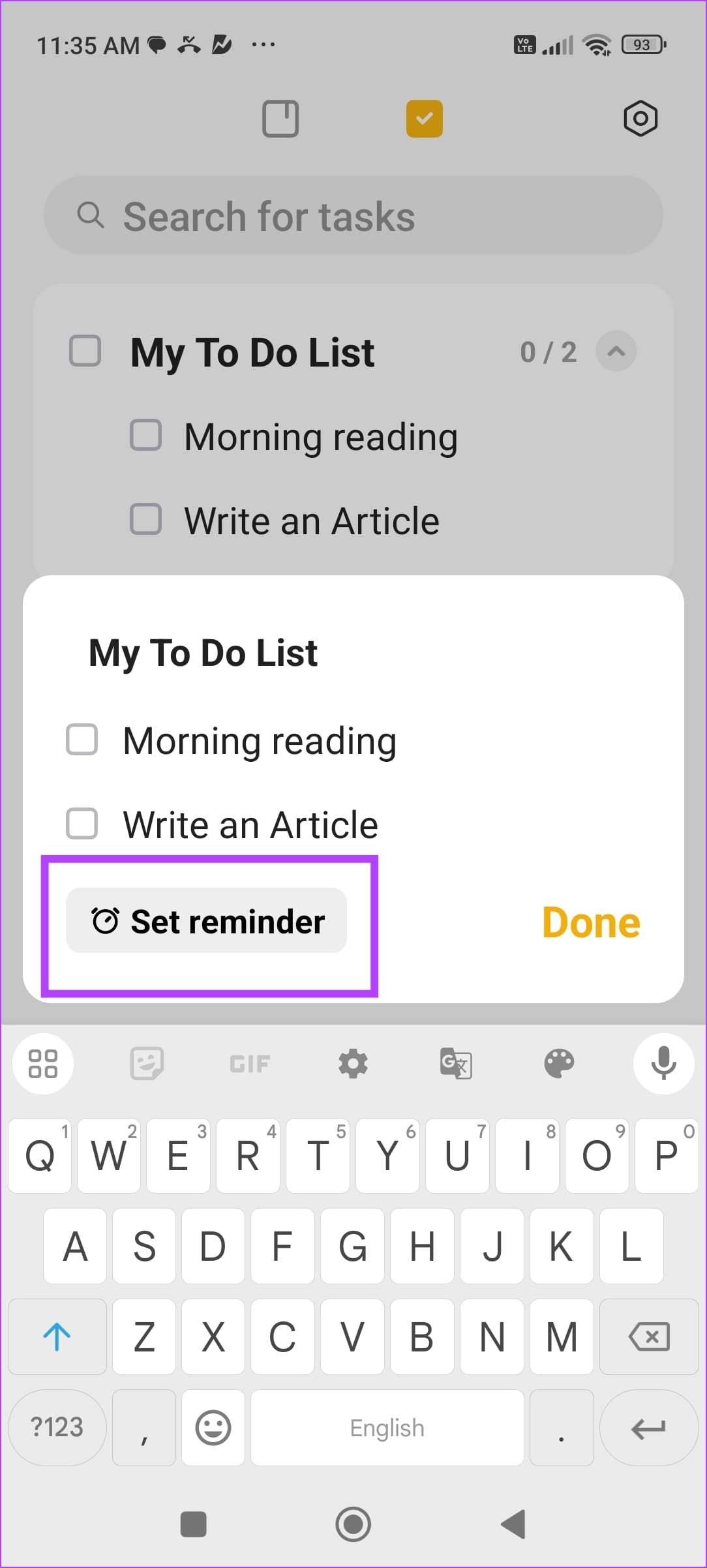Open the widget/notes icon at top
The width and height of the screenshot is (707, 1568).
pos(280,119)
